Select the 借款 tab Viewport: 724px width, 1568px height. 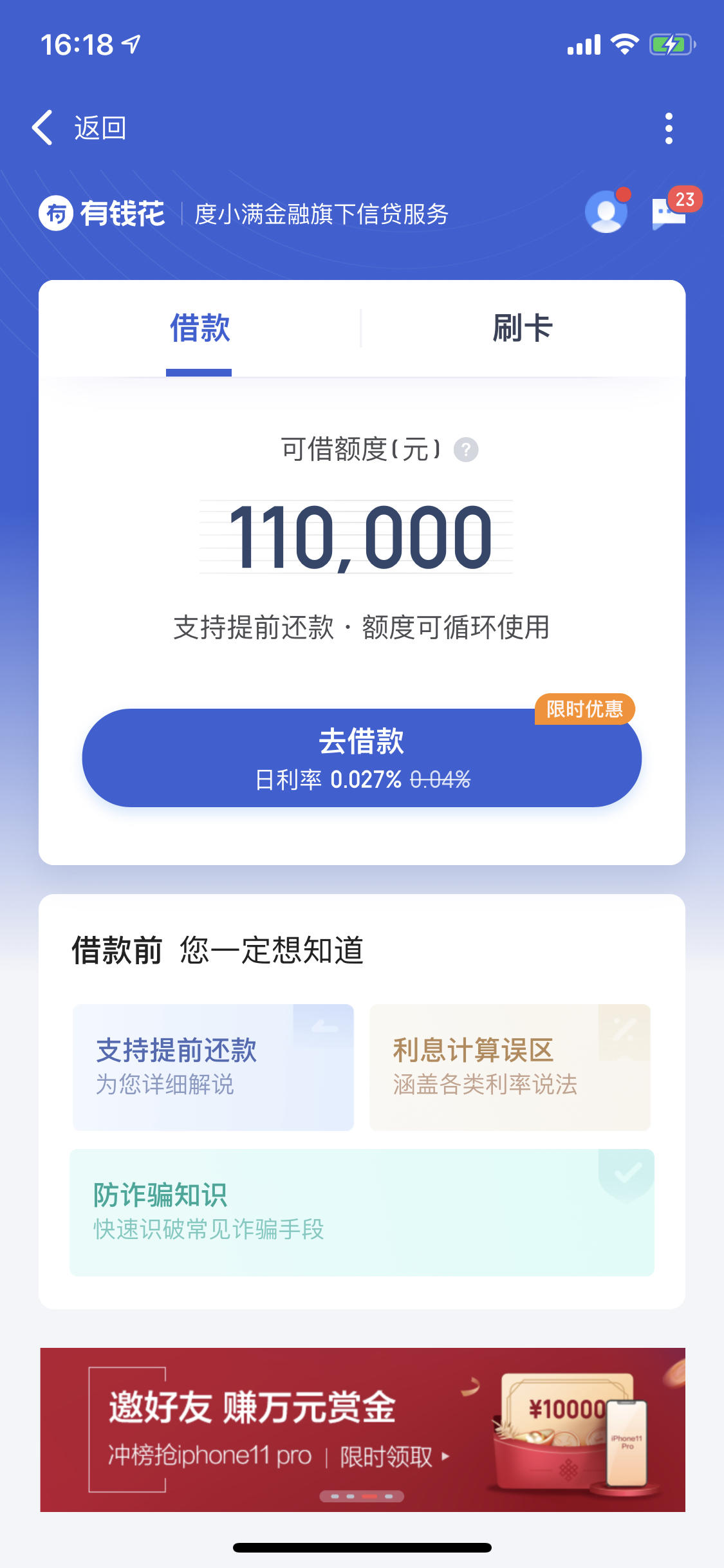(199, 329)
